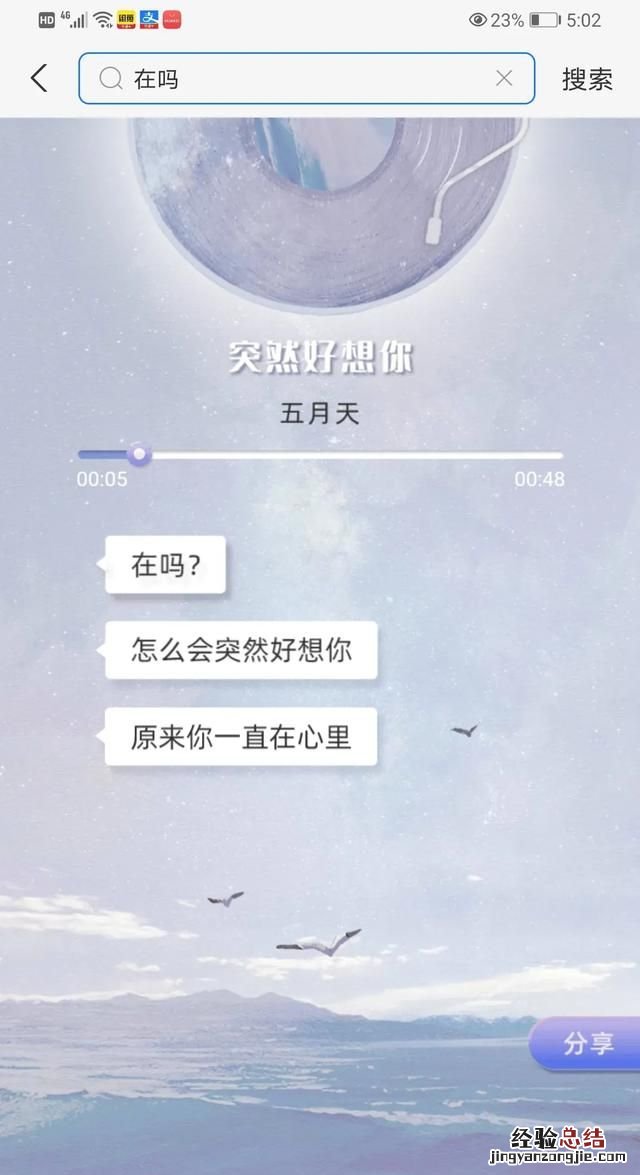
Task: Tap the 搜索 button
Action: [587, 80]
